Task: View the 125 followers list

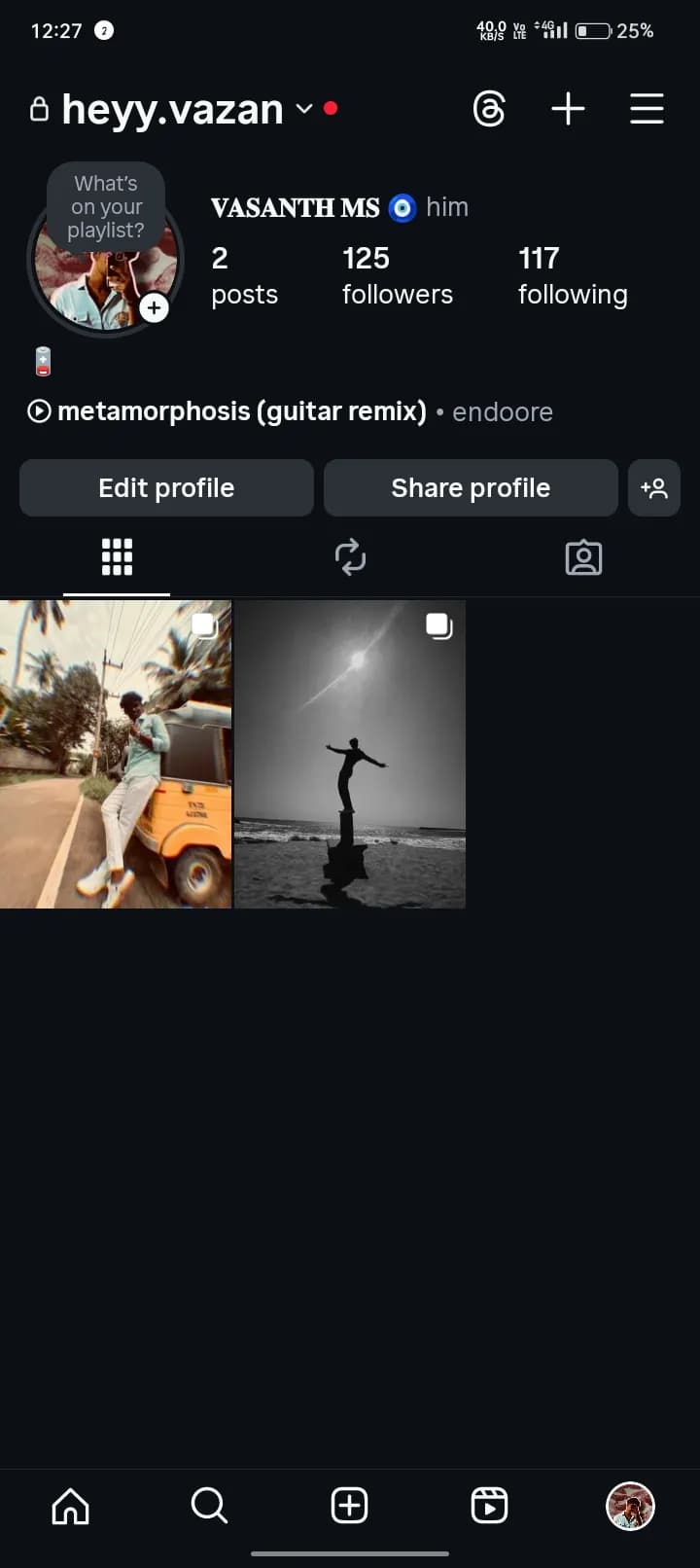Action: coord(397,275)
